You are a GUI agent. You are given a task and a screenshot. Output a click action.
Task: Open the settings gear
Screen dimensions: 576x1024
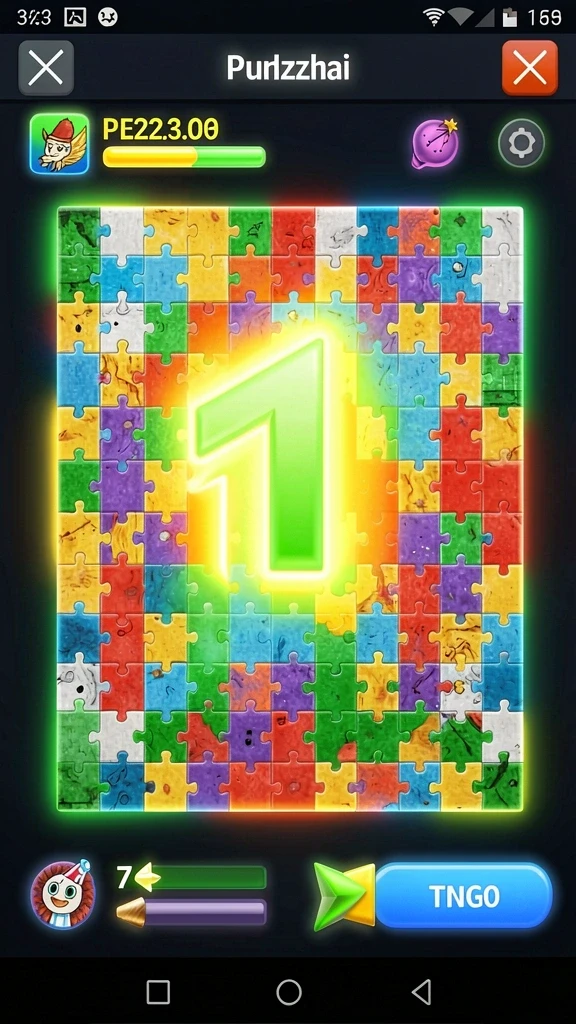click(x=521, y=142)
